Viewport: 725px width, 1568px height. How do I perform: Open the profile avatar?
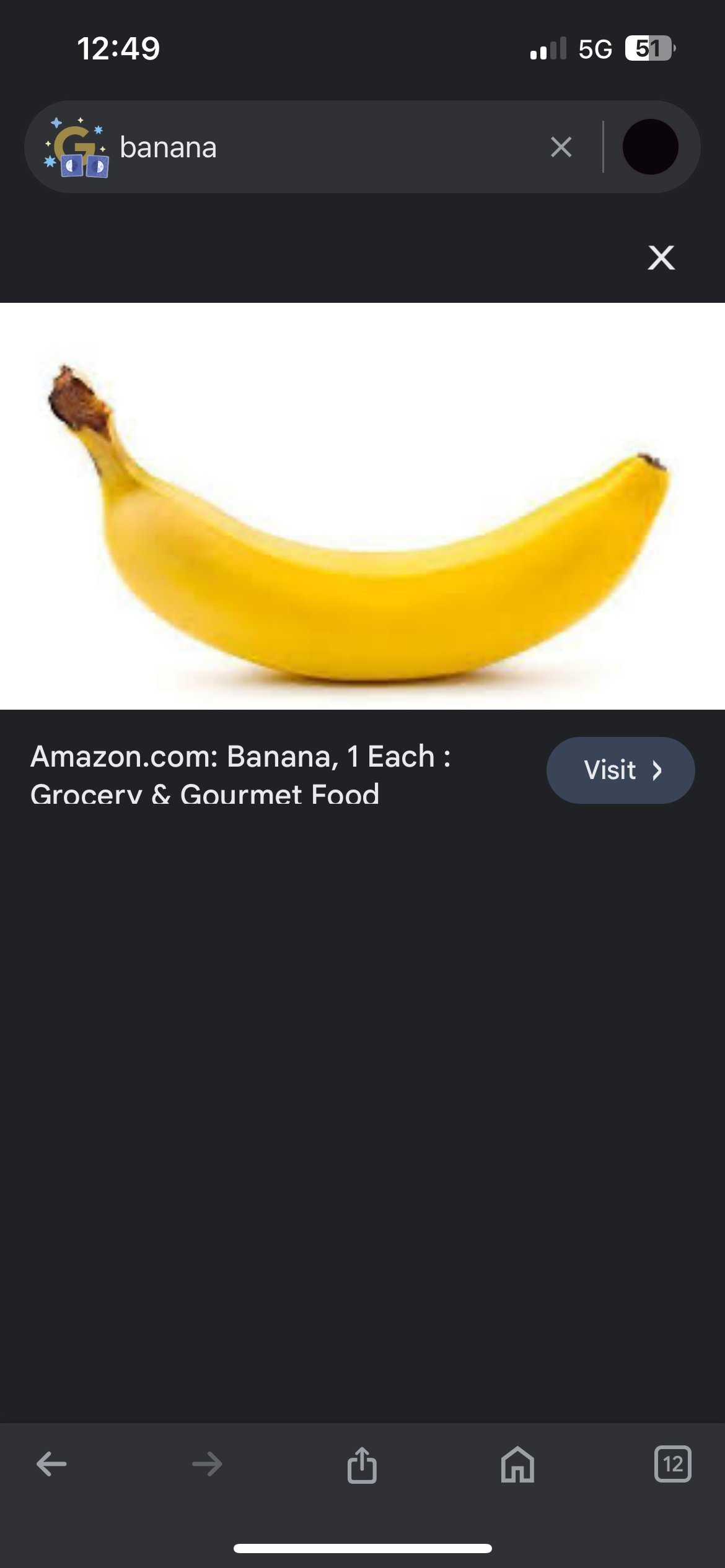tap(650, 147)
